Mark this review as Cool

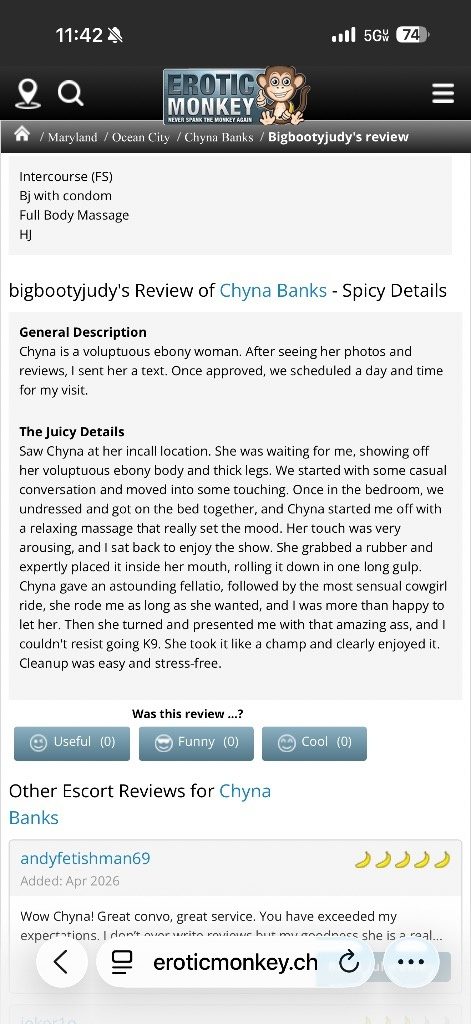(x=314, y=743)
